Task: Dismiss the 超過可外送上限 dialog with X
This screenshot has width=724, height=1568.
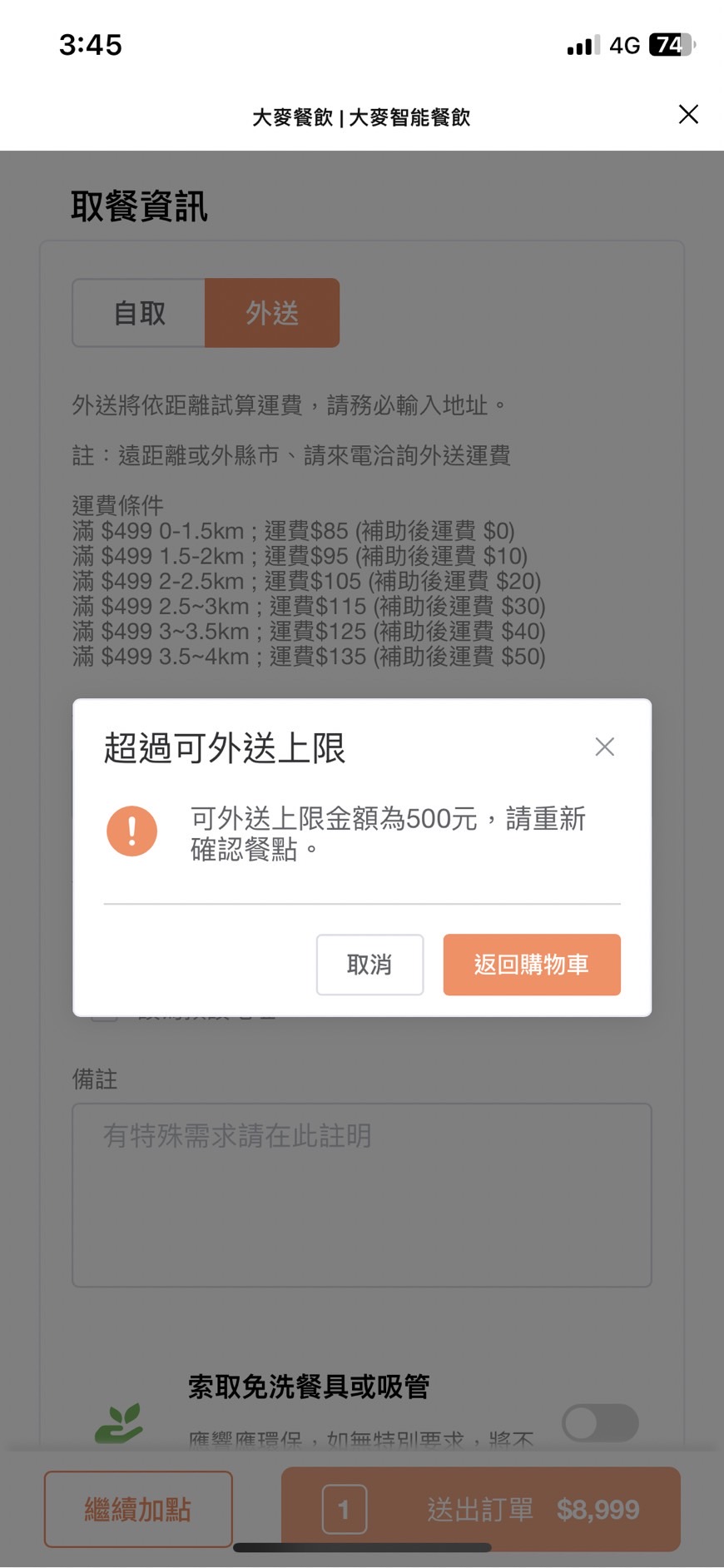Action: [605, 747]
